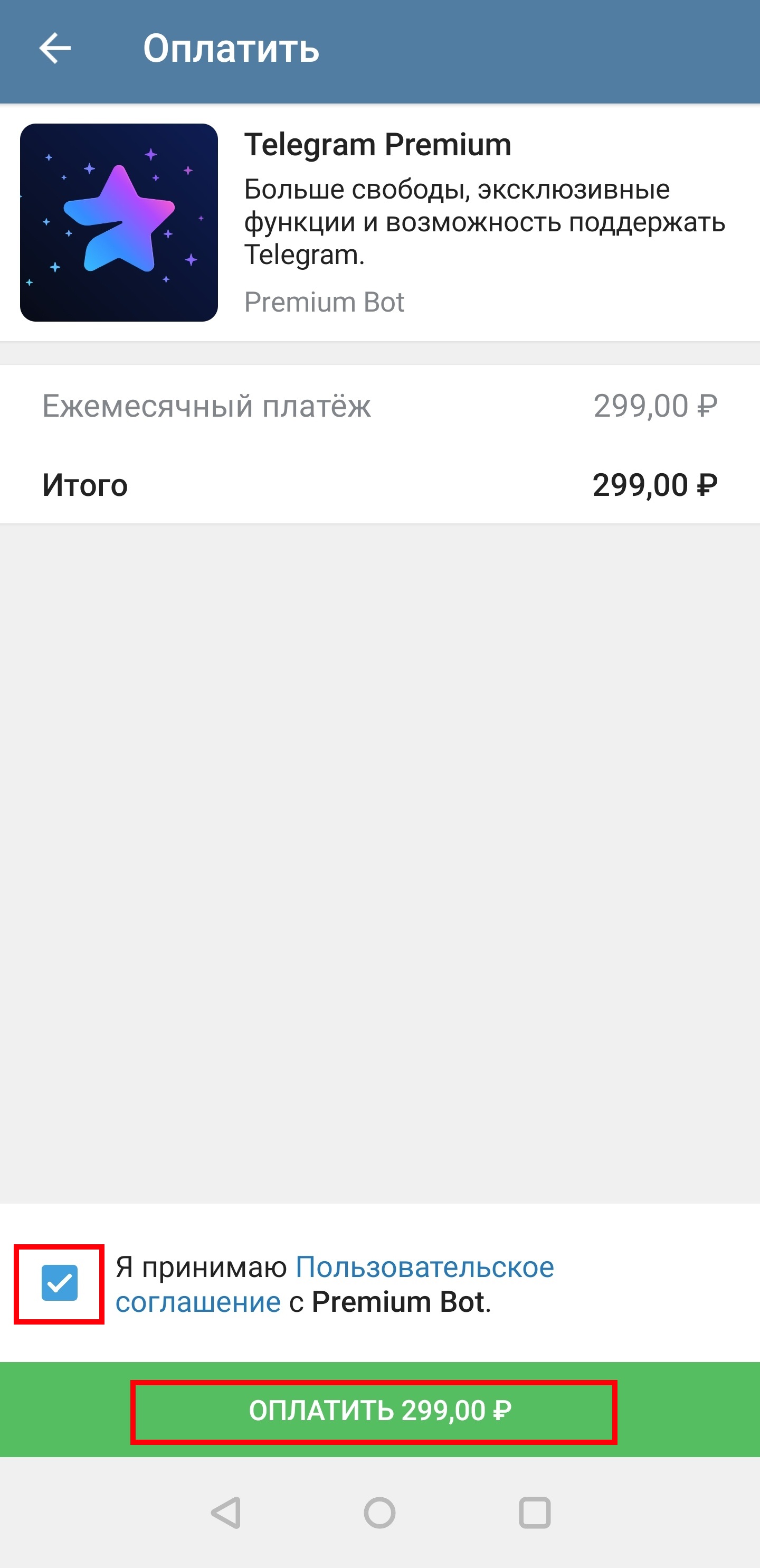Open the recent apps overview
The height and width of the screenshot is (1568, 760).
[535, 1513]
